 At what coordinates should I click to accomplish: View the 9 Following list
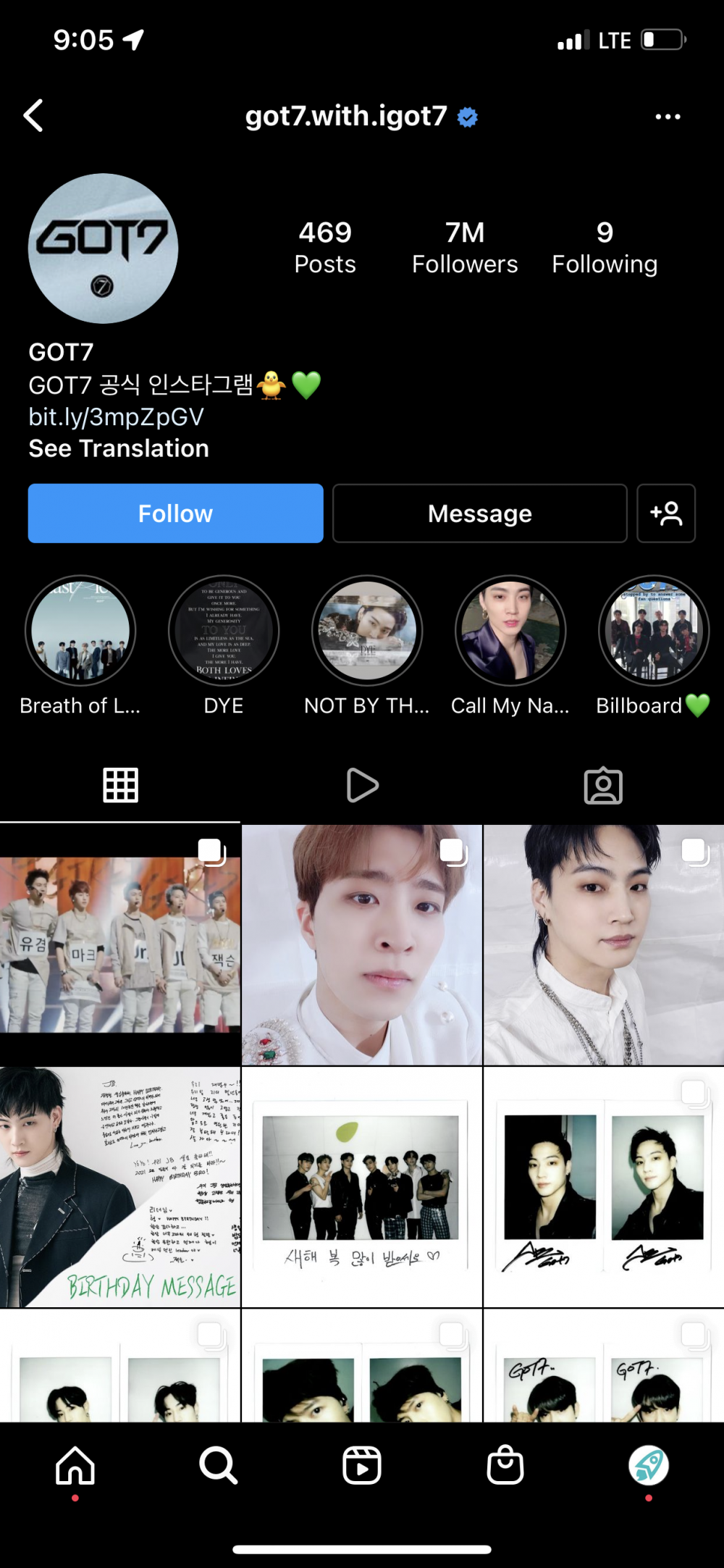(605, 248)
